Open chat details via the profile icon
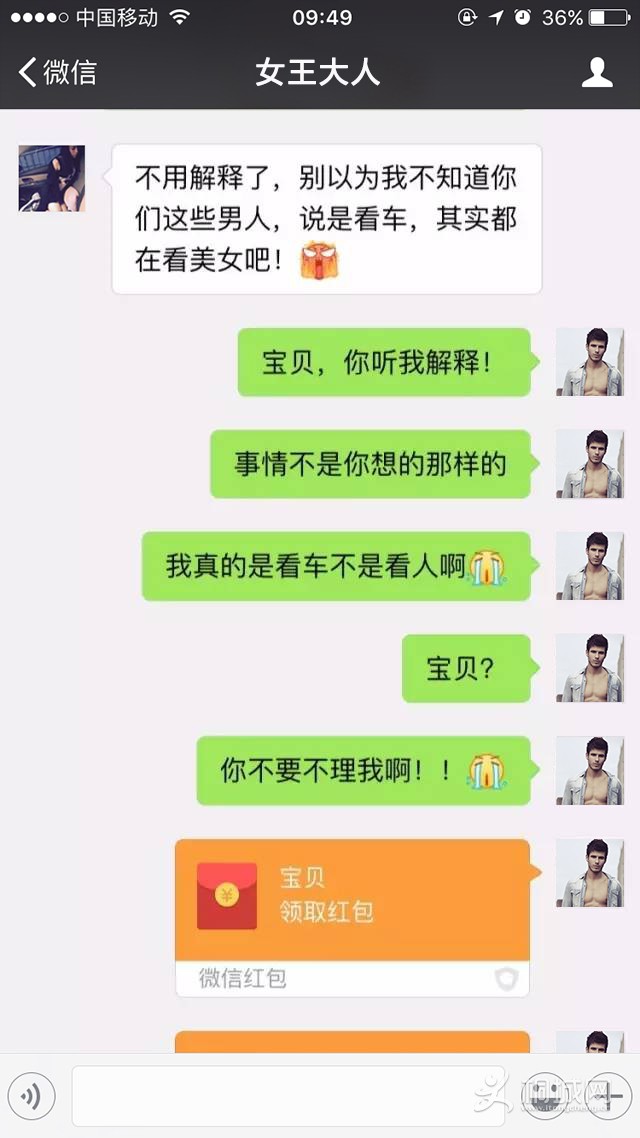The image size is (640, 1138). (x=597, y=72)
